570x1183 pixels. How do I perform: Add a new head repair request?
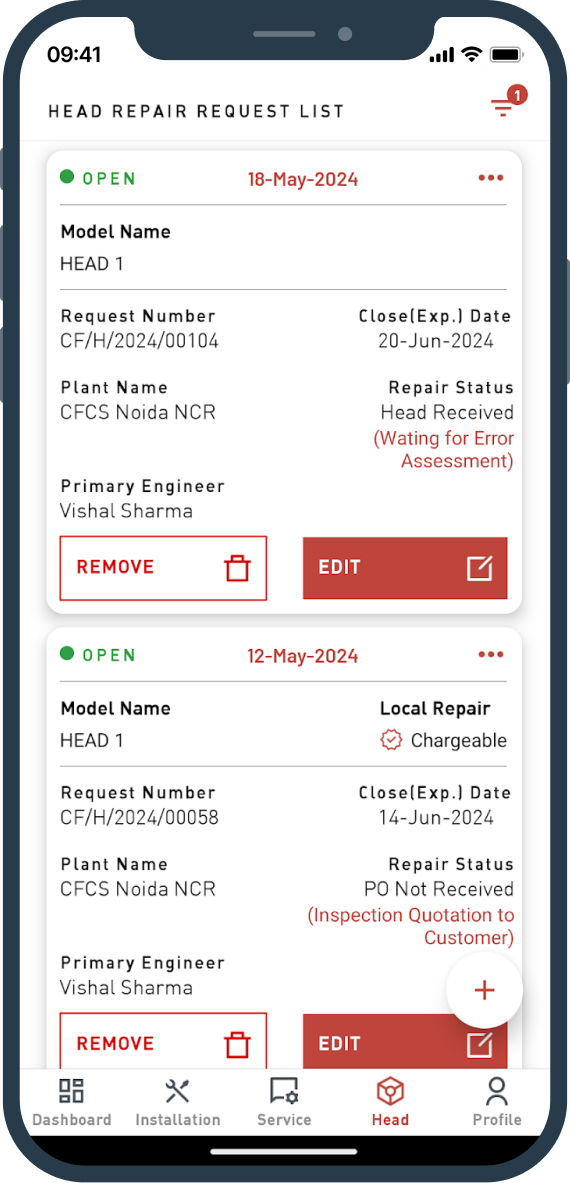point(484,991)
